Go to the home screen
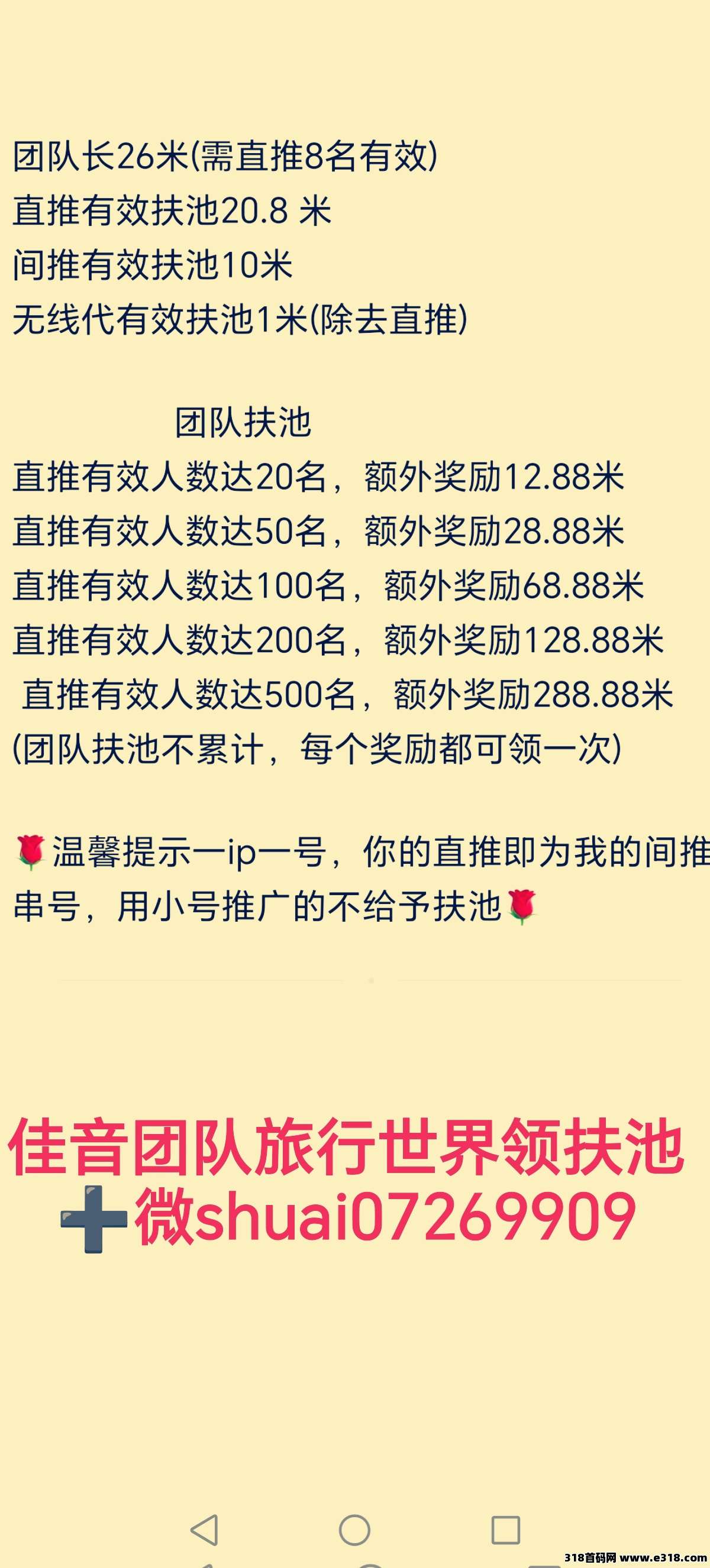710x1568 pixels. [x=354, y=1529]
